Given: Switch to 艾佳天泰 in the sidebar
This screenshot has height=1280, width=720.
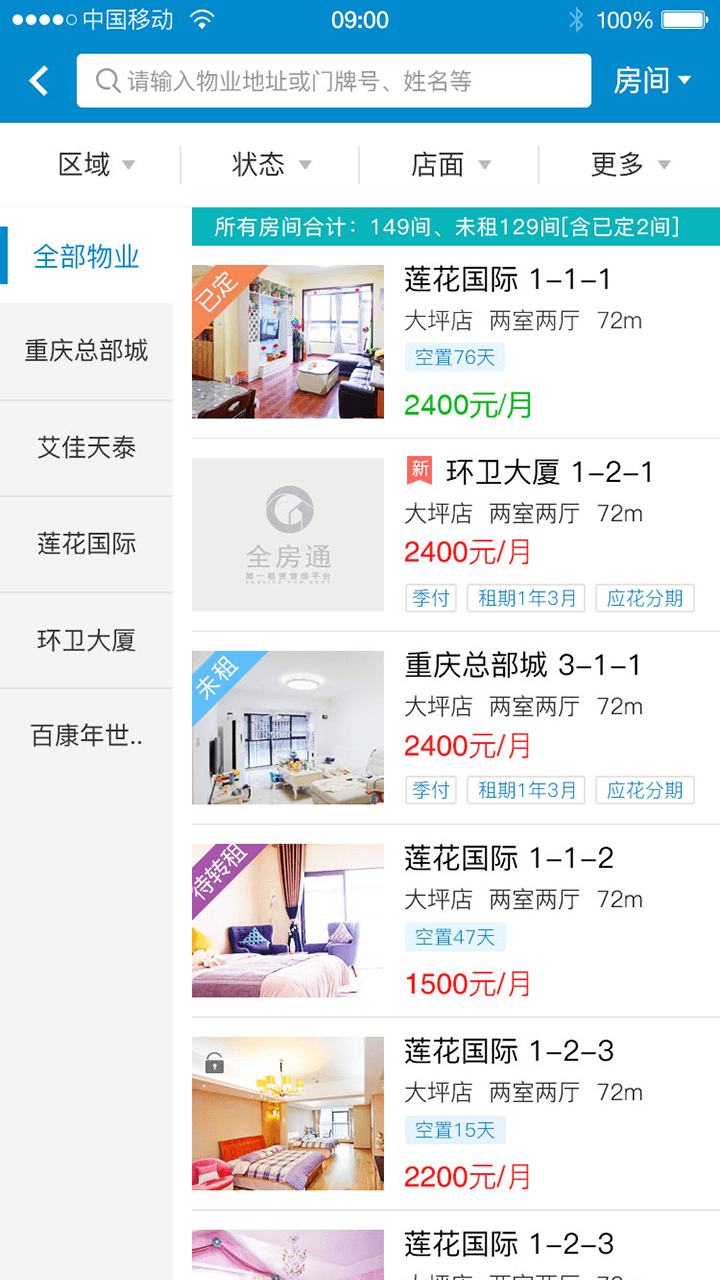Looking at the screenshot, I should (87, 448).
